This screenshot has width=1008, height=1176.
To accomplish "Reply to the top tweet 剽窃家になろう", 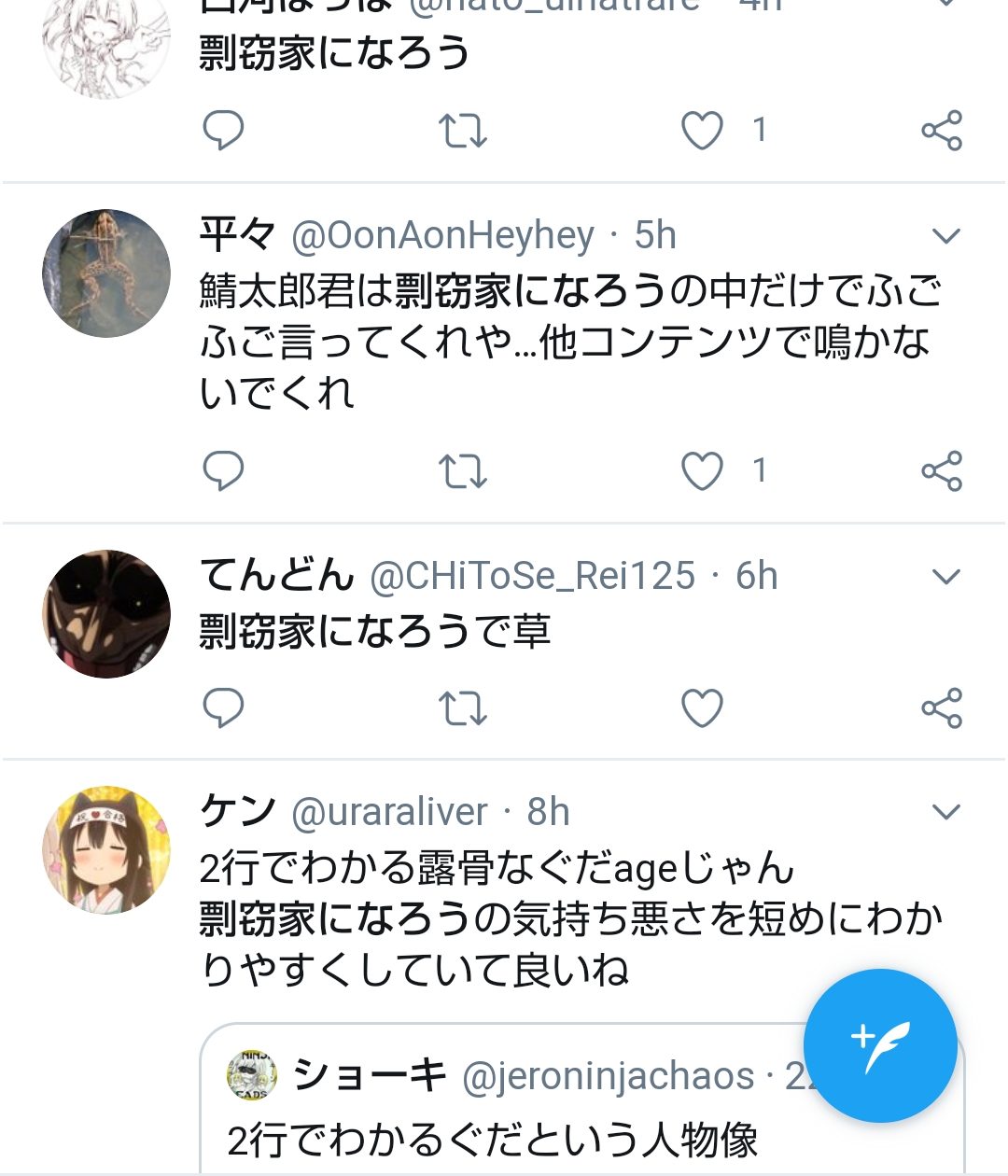I will [x=224, y=131].
